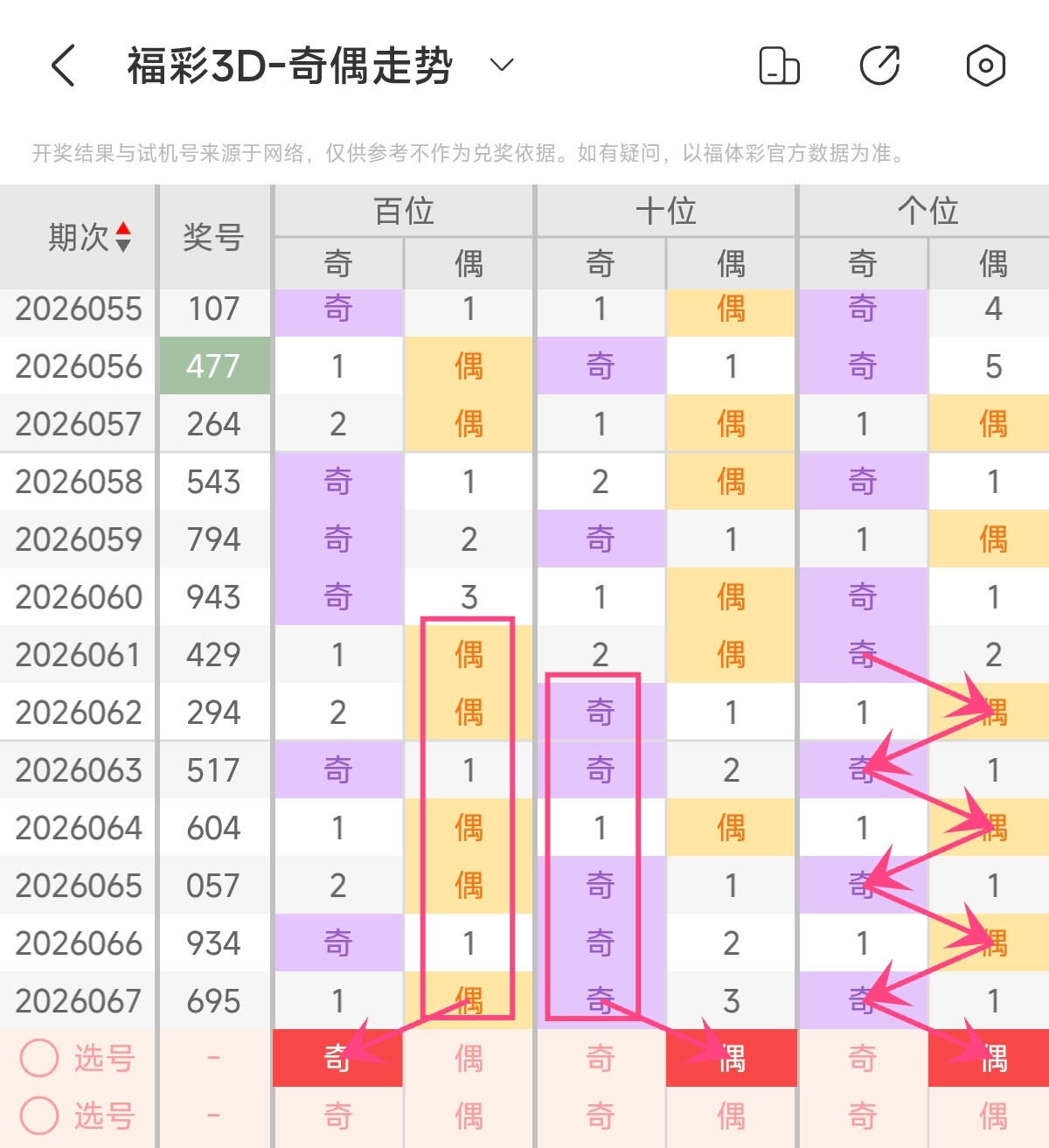Select the upper 选号 row radio circle
1049x1148 pixels.
pos(39,1058)
